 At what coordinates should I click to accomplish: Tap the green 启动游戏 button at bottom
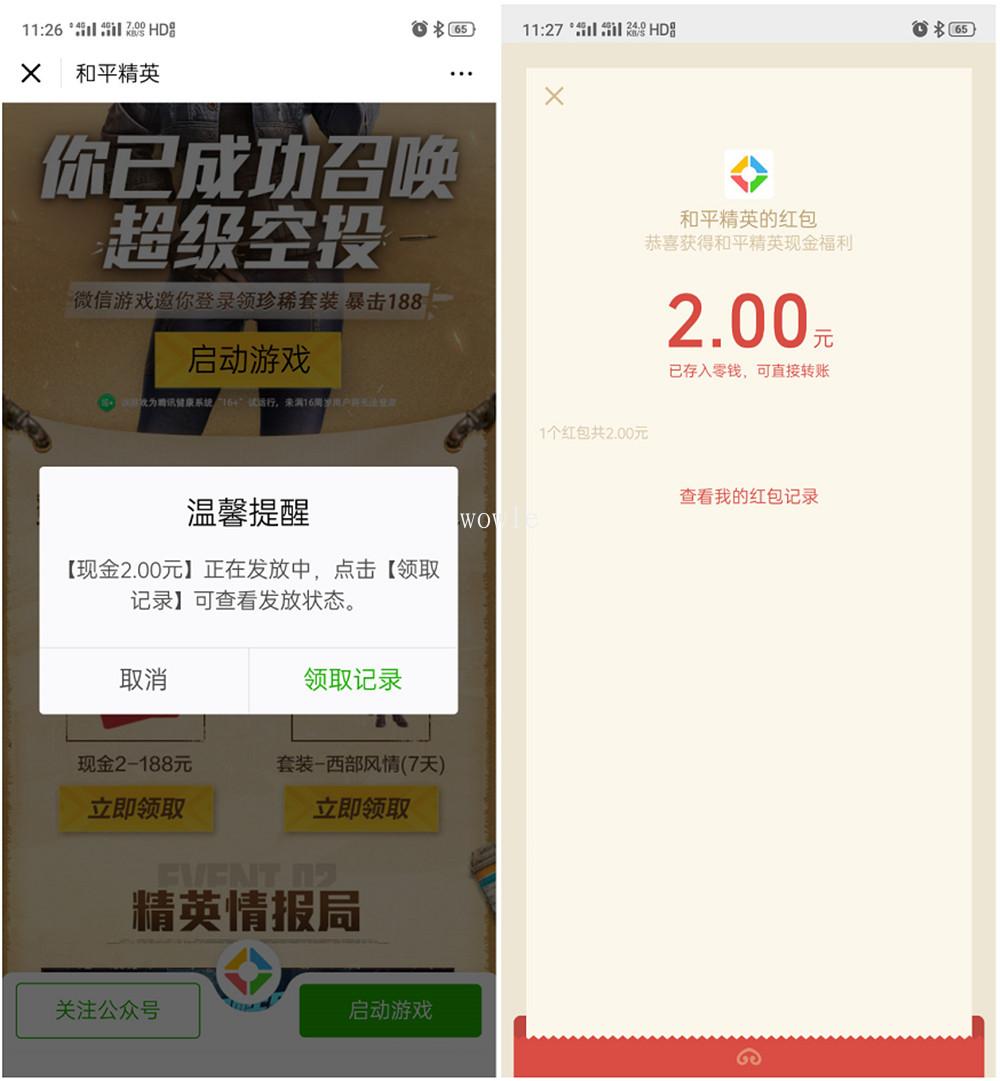point(390,1010)
